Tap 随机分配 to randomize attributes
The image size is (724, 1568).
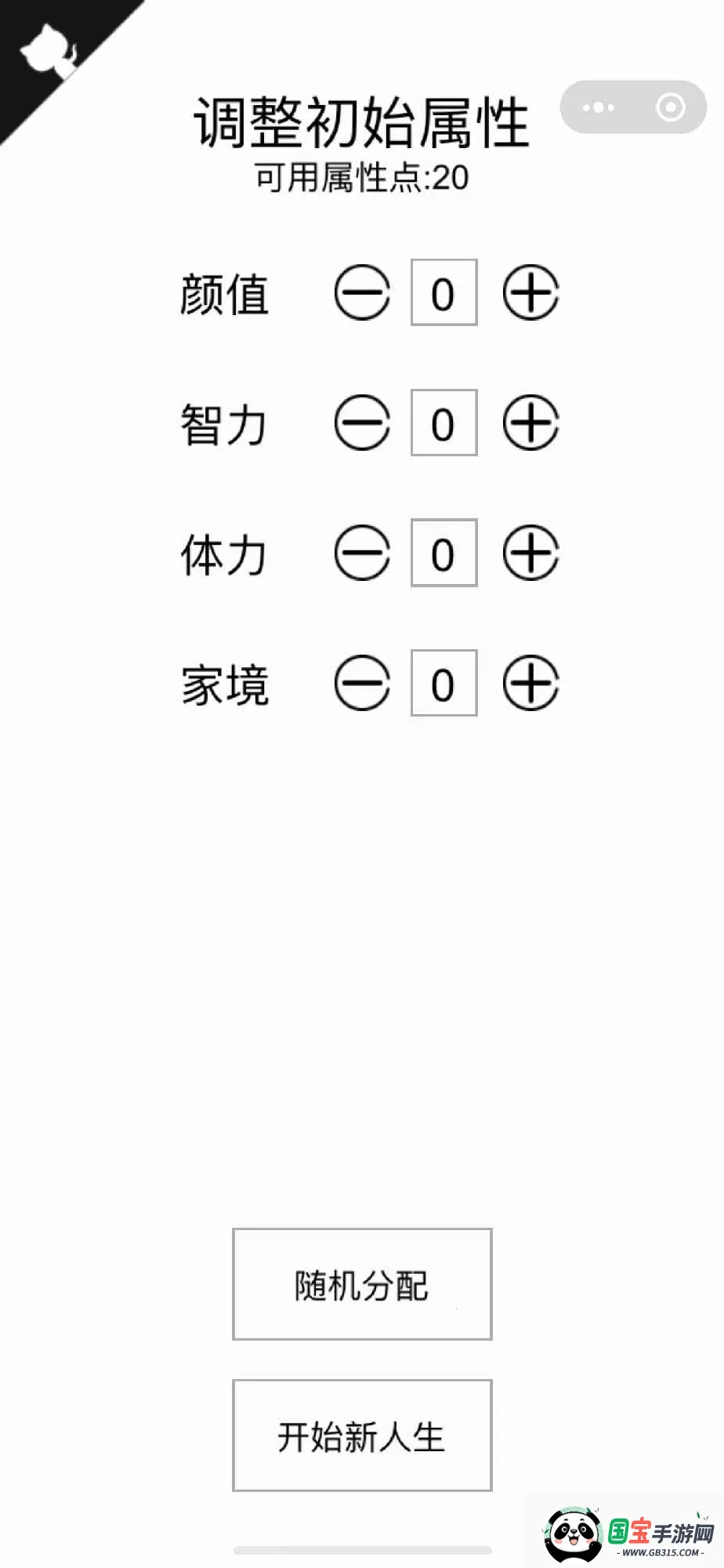pyautogui.click(x=362, y=1284)
